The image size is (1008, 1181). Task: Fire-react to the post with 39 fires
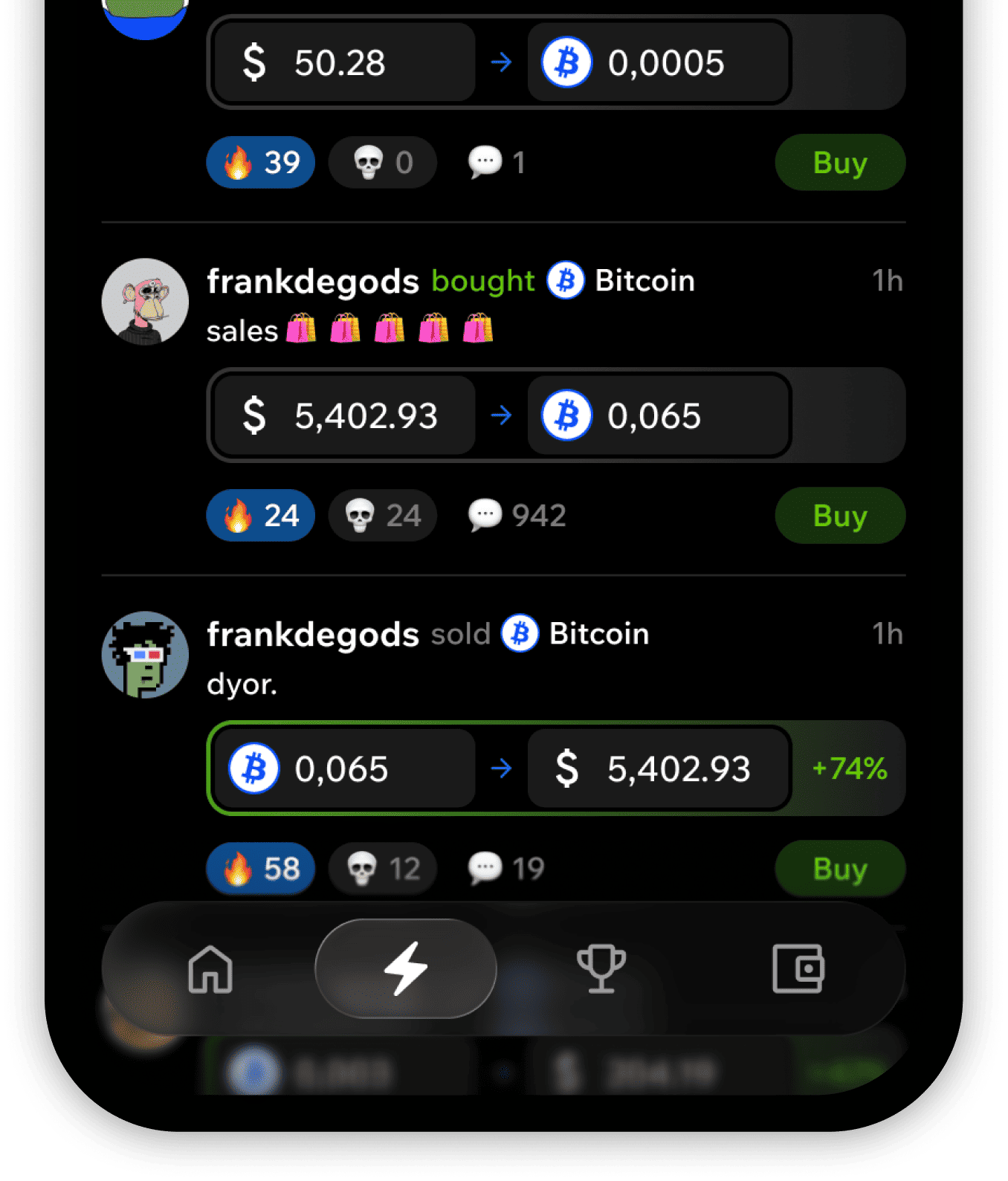pos(261,163)
